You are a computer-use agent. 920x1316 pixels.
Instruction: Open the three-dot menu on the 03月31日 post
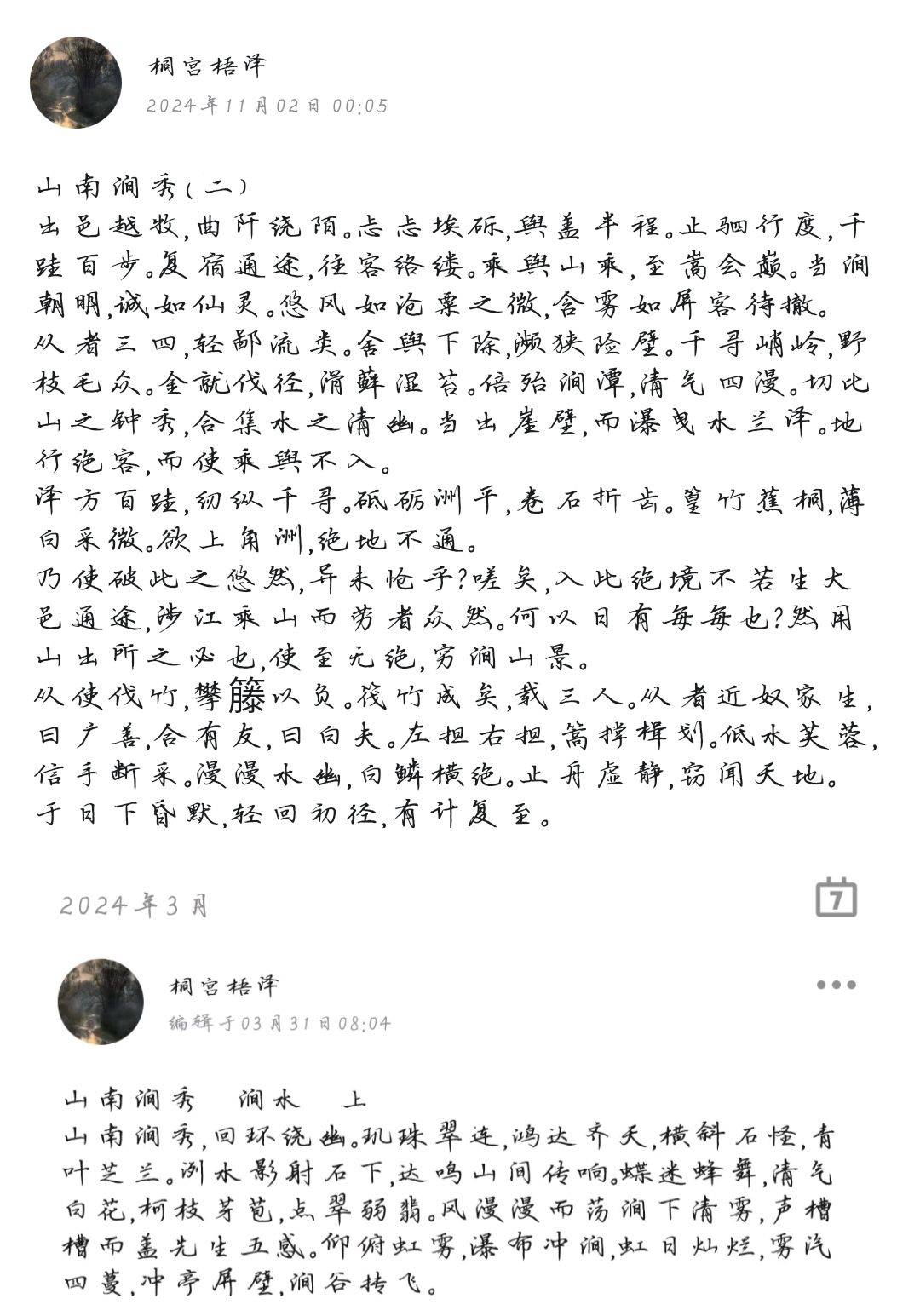[836, 985]
